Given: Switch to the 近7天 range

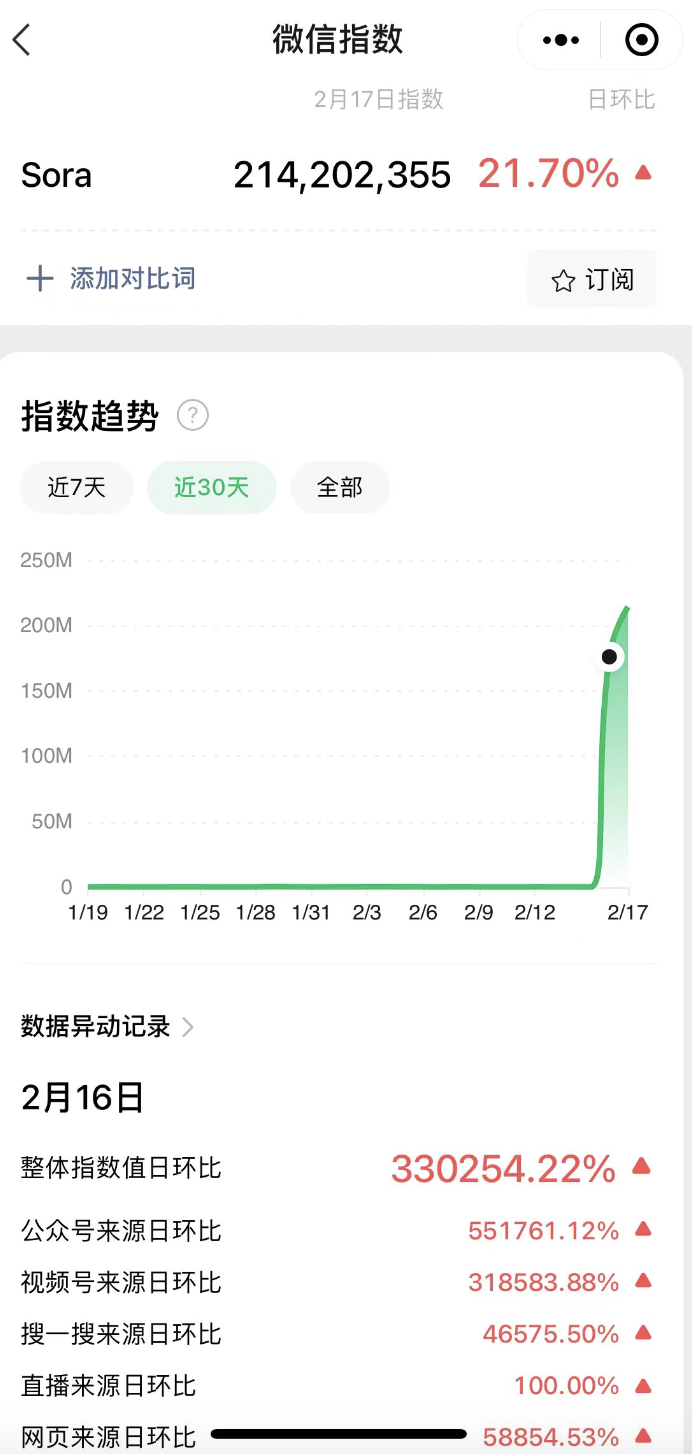Looking at the screenshot, I should [x=77, y=487].
